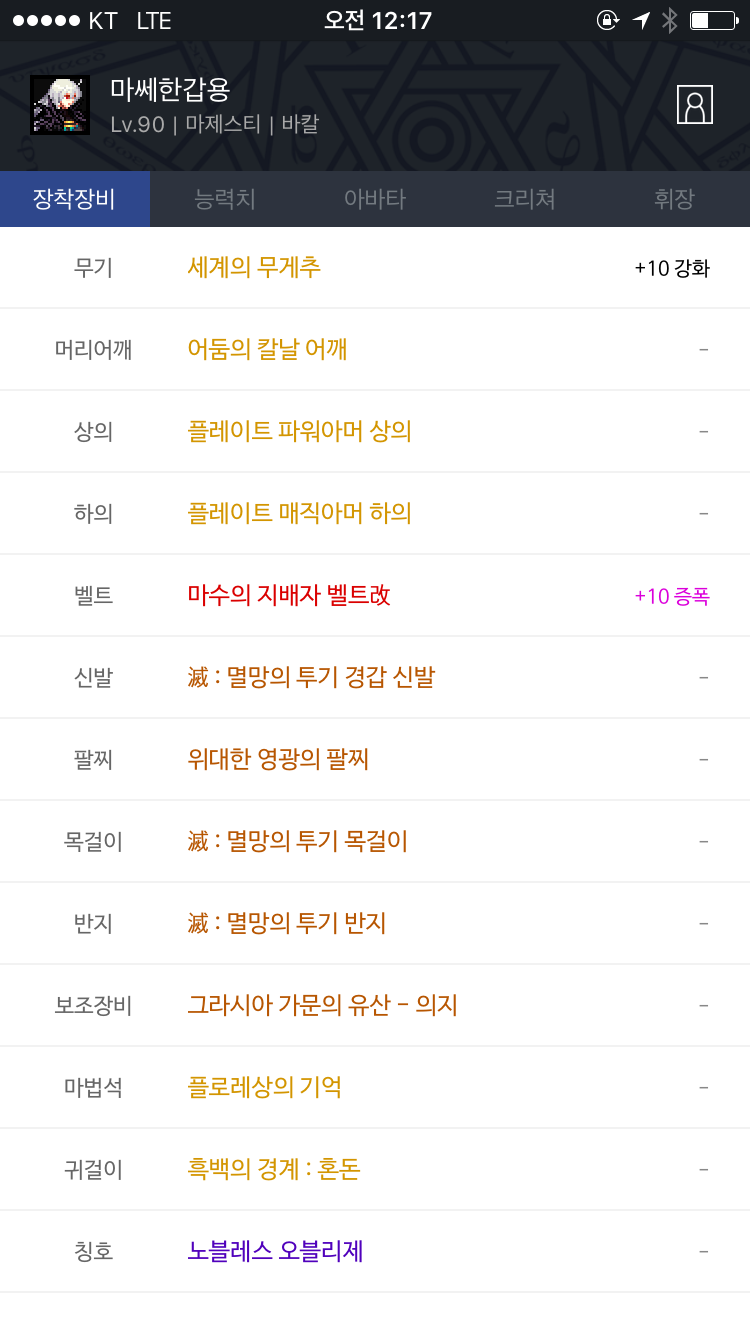750x1334 pixels.
Task: View 滅 : 멸망의 투기 반지 details
Action: coord(287,923)
